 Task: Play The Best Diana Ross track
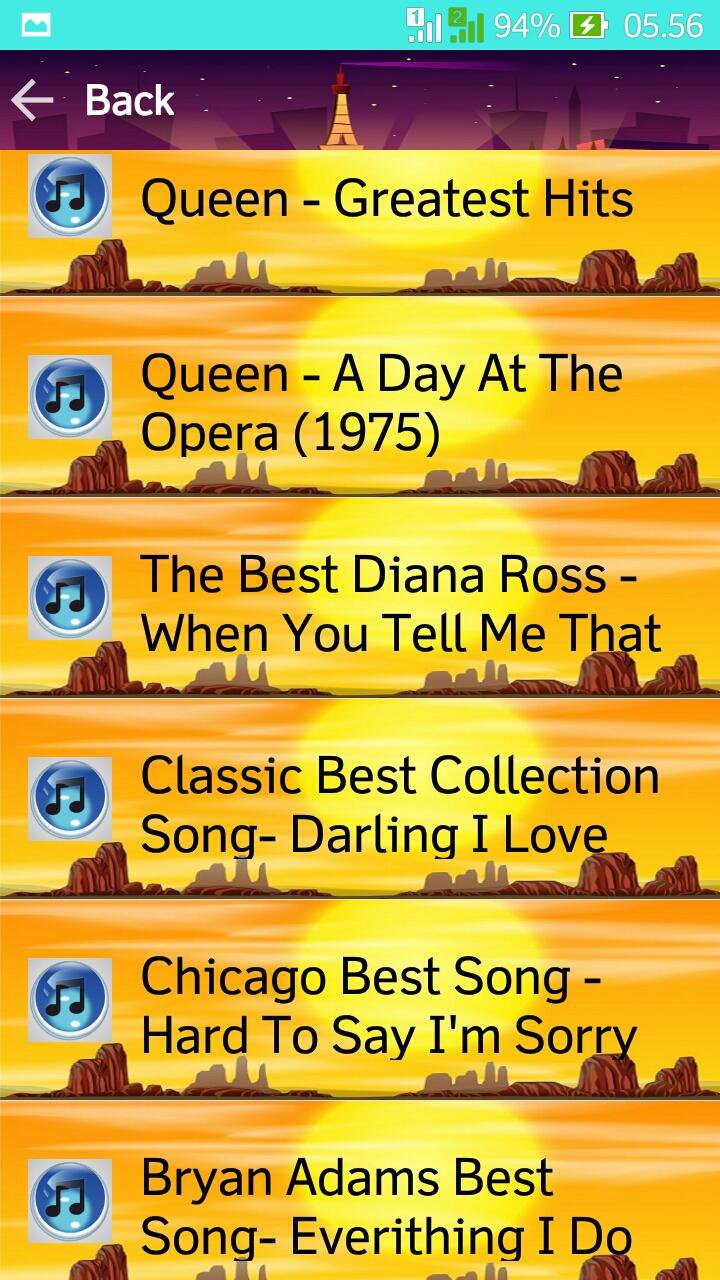pyautogui.click(x=400, y=603)
